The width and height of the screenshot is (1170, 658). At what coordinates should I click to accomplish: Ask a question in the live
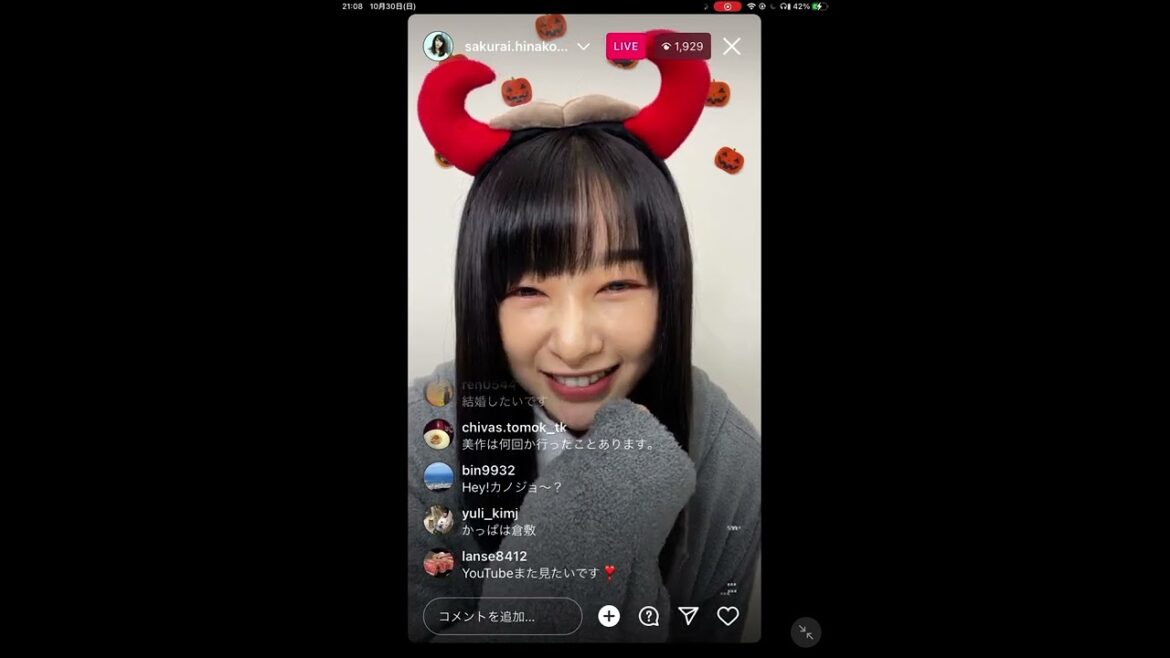(x=649, y=616)
